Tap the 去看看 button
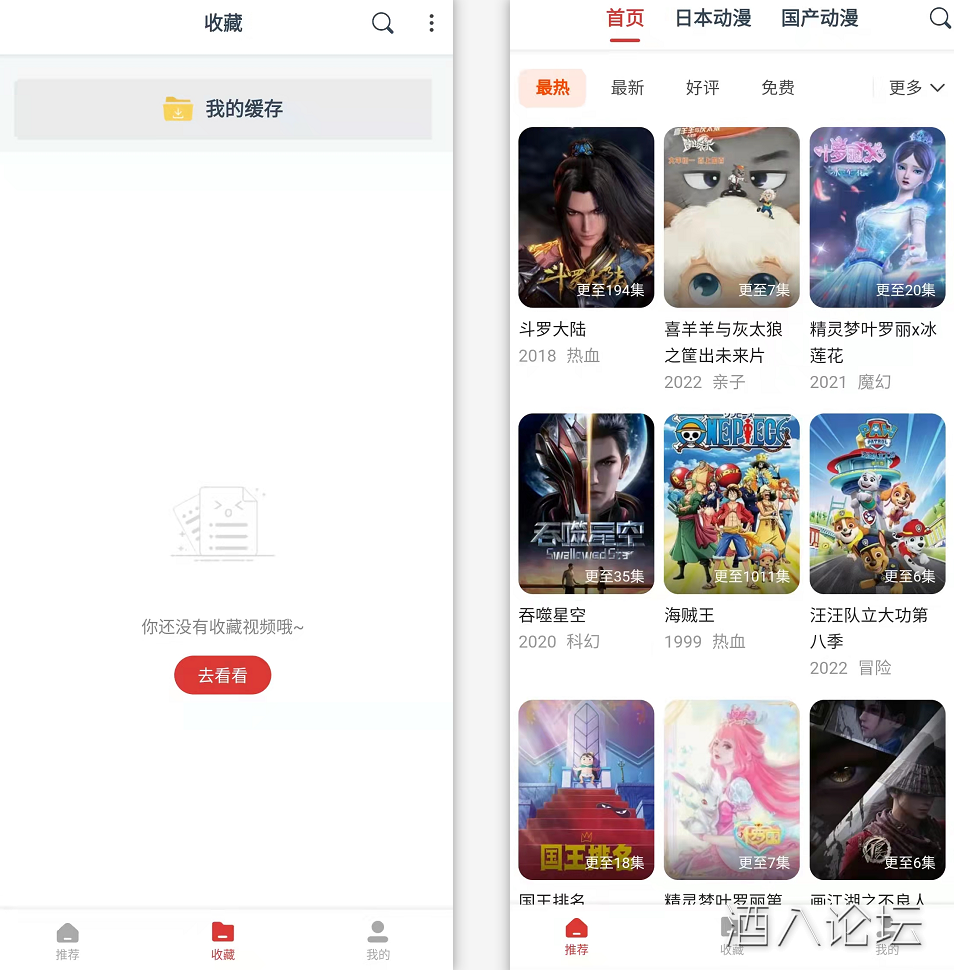 [x=222, y=675]
